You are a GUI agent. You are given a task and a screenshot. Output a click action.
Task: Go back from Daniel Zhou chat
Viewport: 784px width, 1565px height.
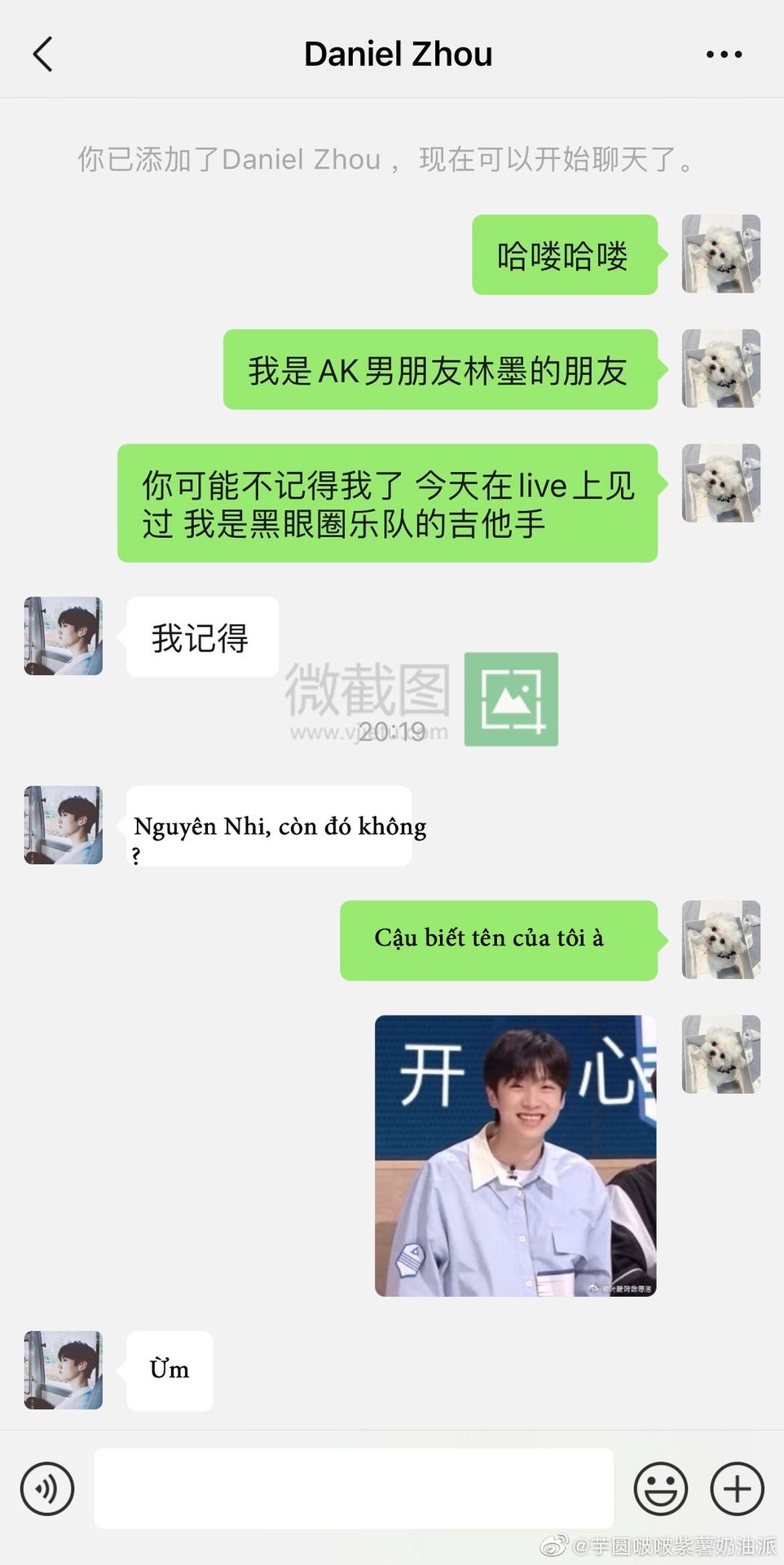pyautogui.click(x=42, y=54)
